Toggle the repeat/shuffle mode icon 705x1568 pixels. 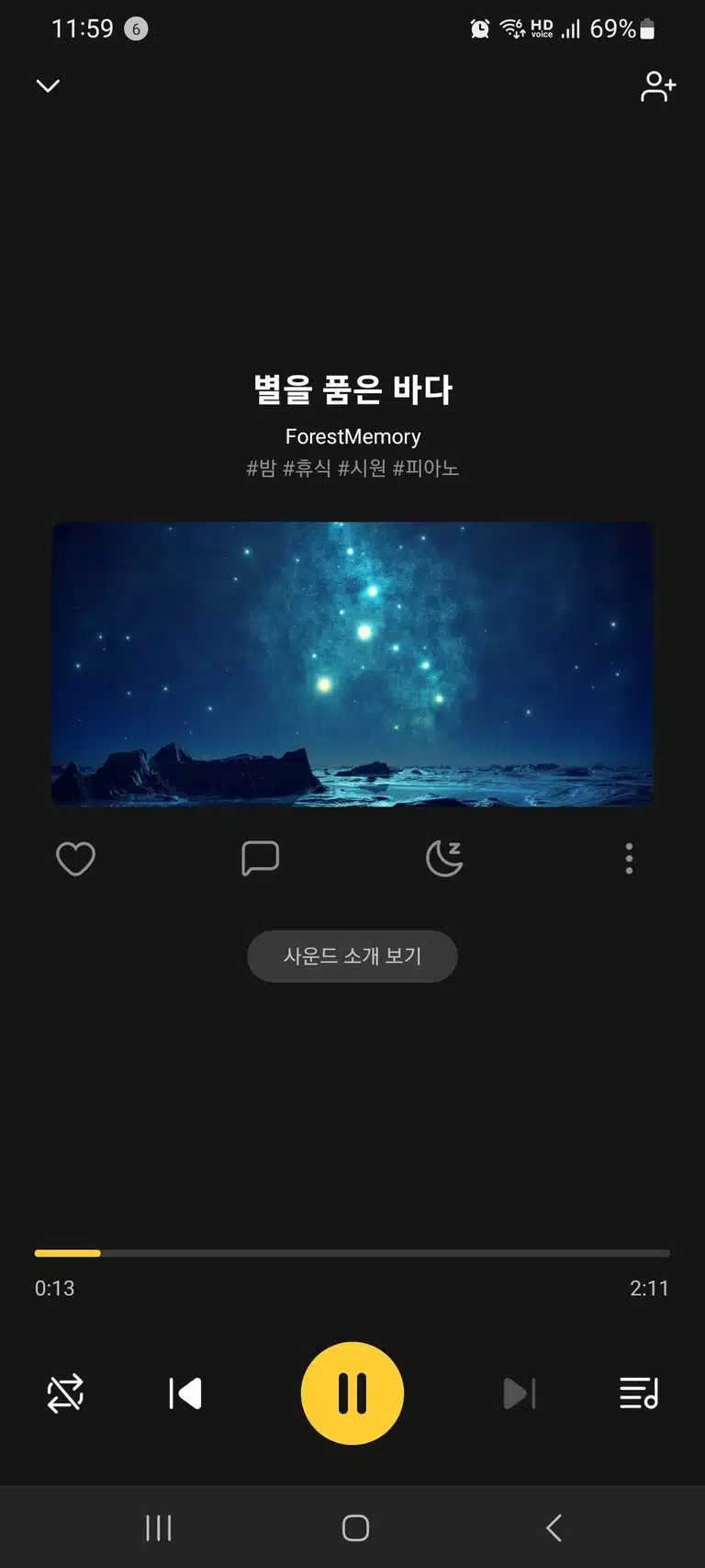point(65,1393)
